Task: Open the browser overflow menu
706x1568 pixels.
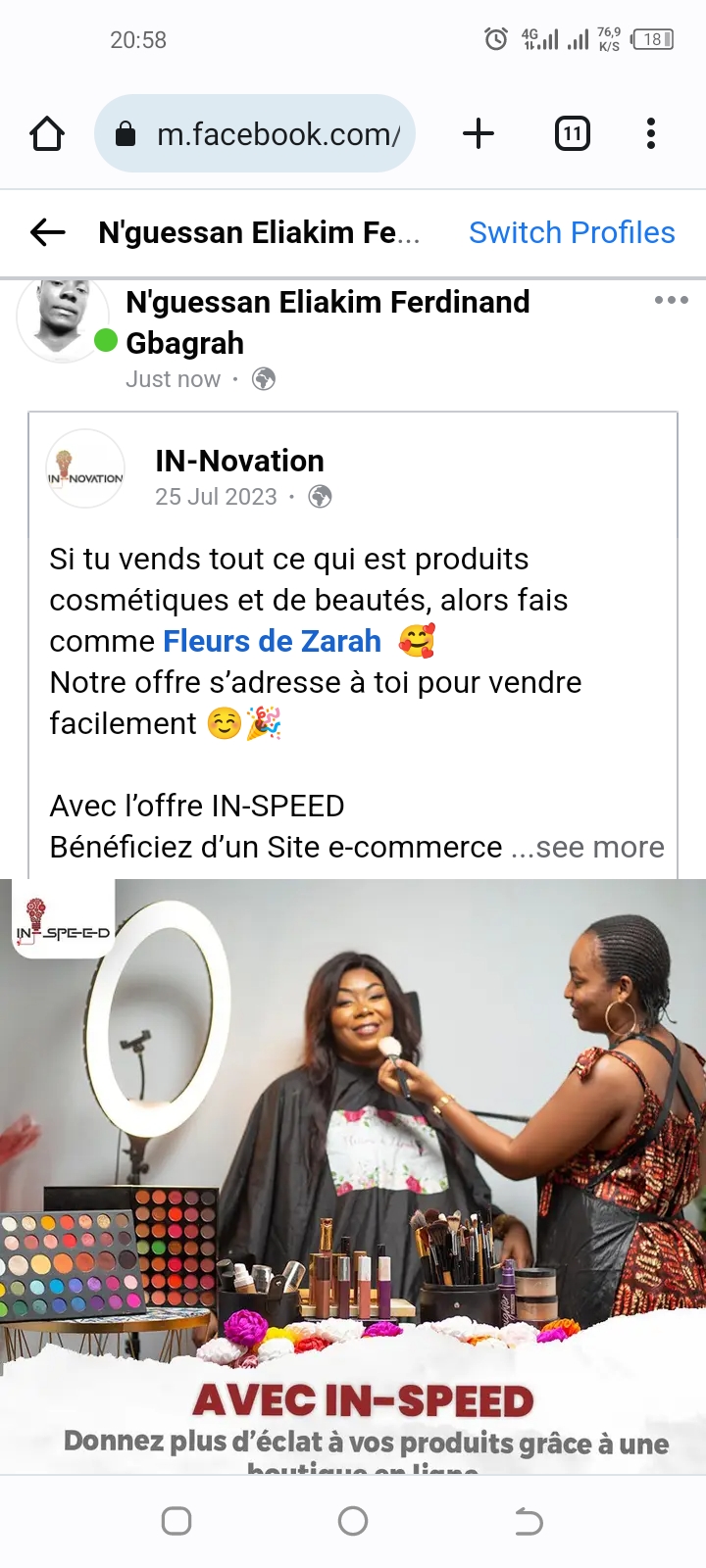Action: click(651, 133)
